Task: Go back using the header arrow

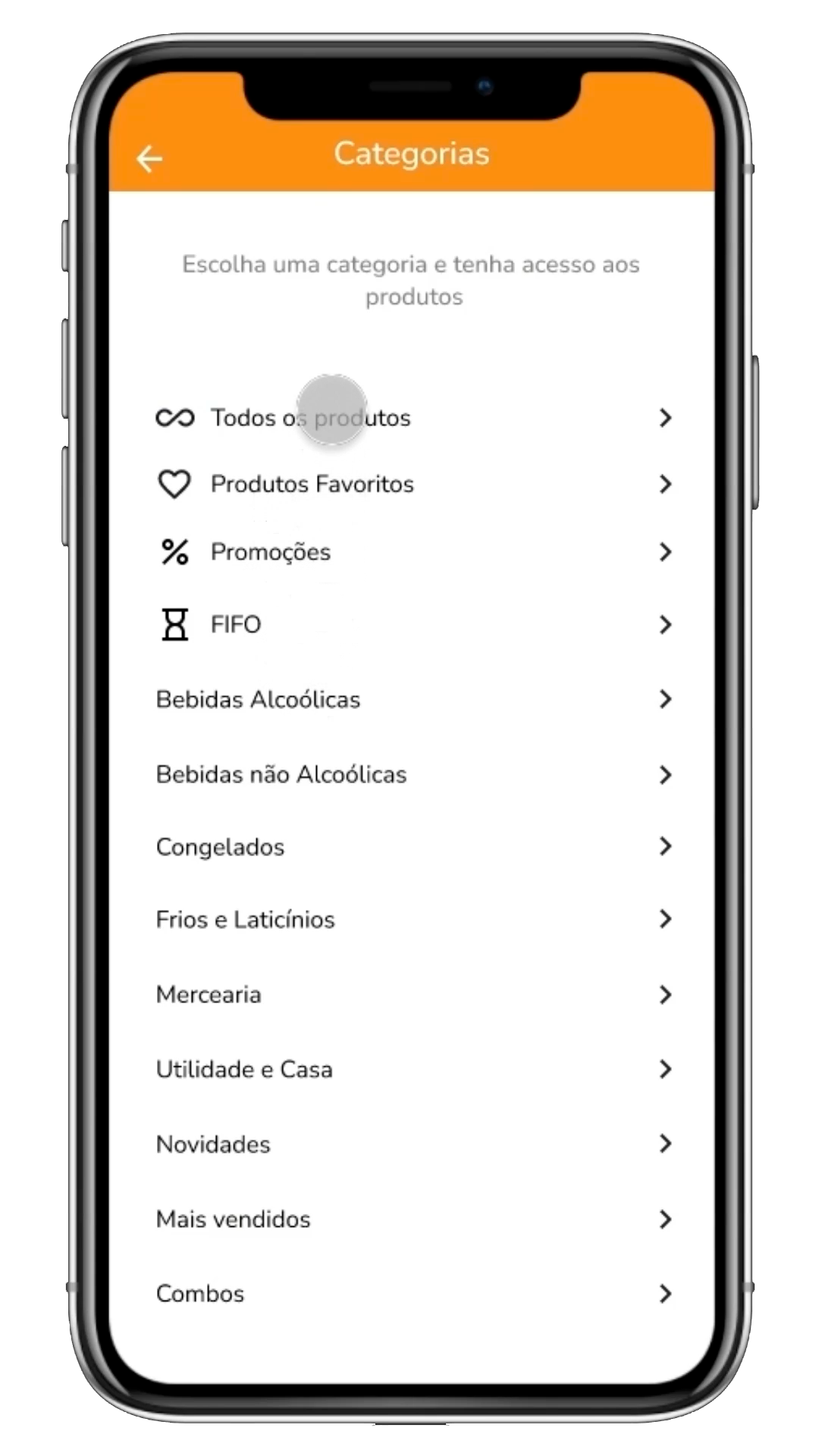Action: [x=149, y=158]
